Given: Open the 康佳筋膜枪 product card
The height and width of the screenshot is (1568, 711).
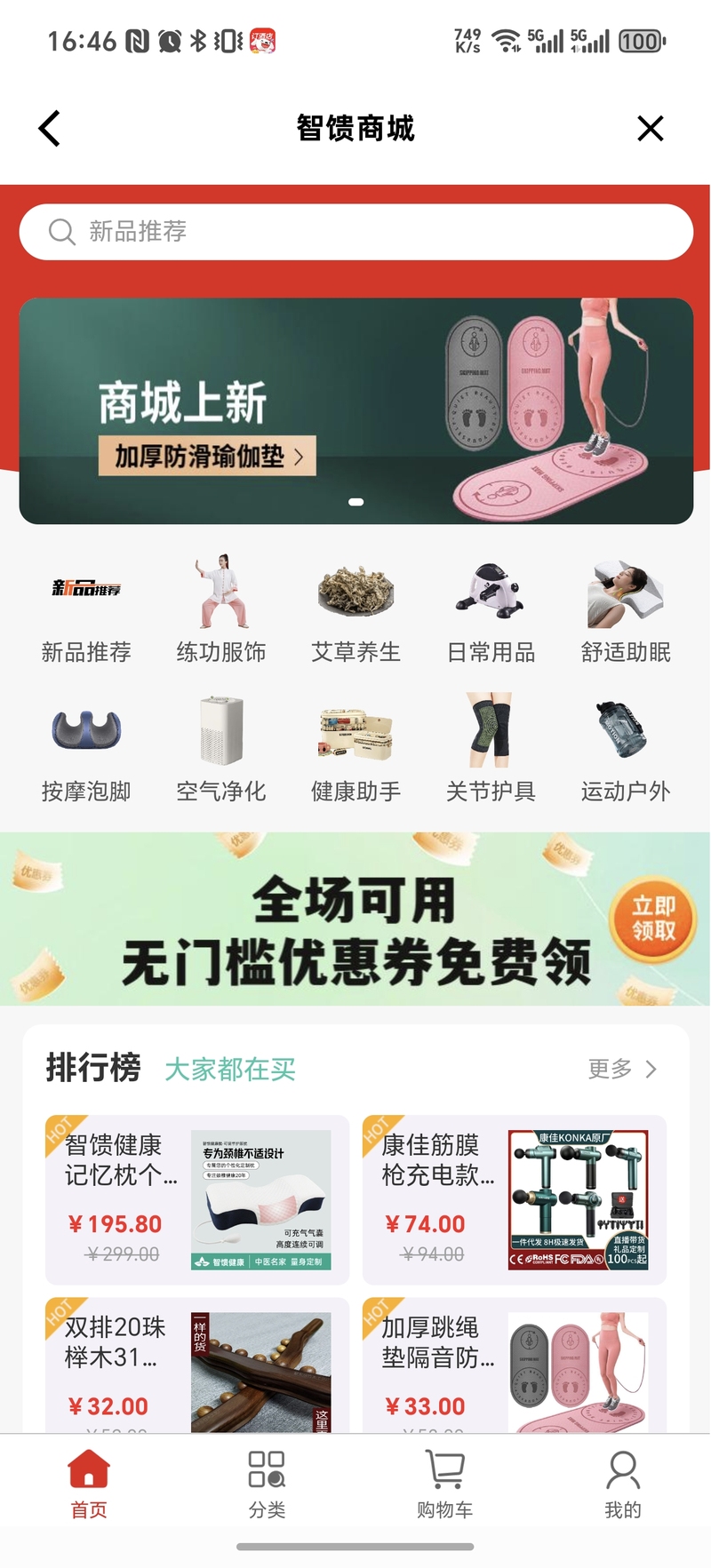Looking at the screenshot, I should [515, 1199].
